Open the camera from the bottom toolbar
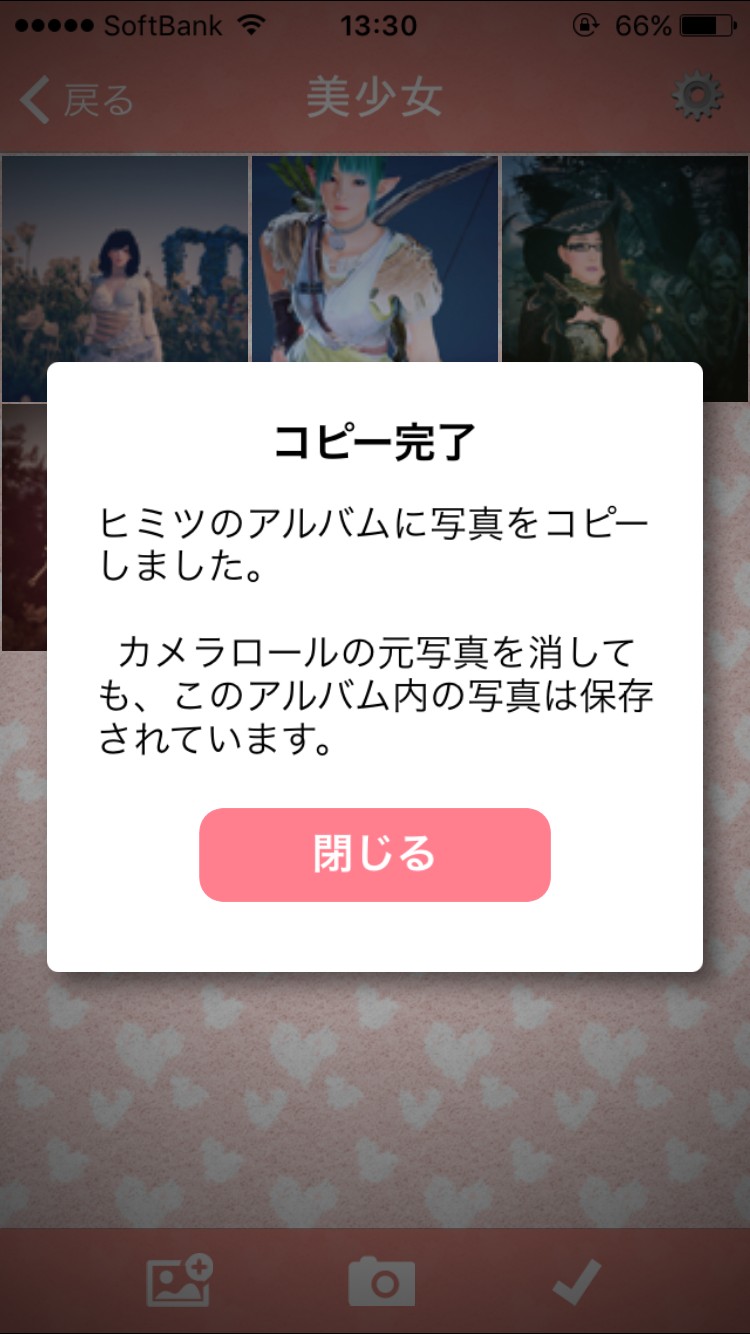Viewport: 750px width, 1334px height. (x=381, y=1282)
